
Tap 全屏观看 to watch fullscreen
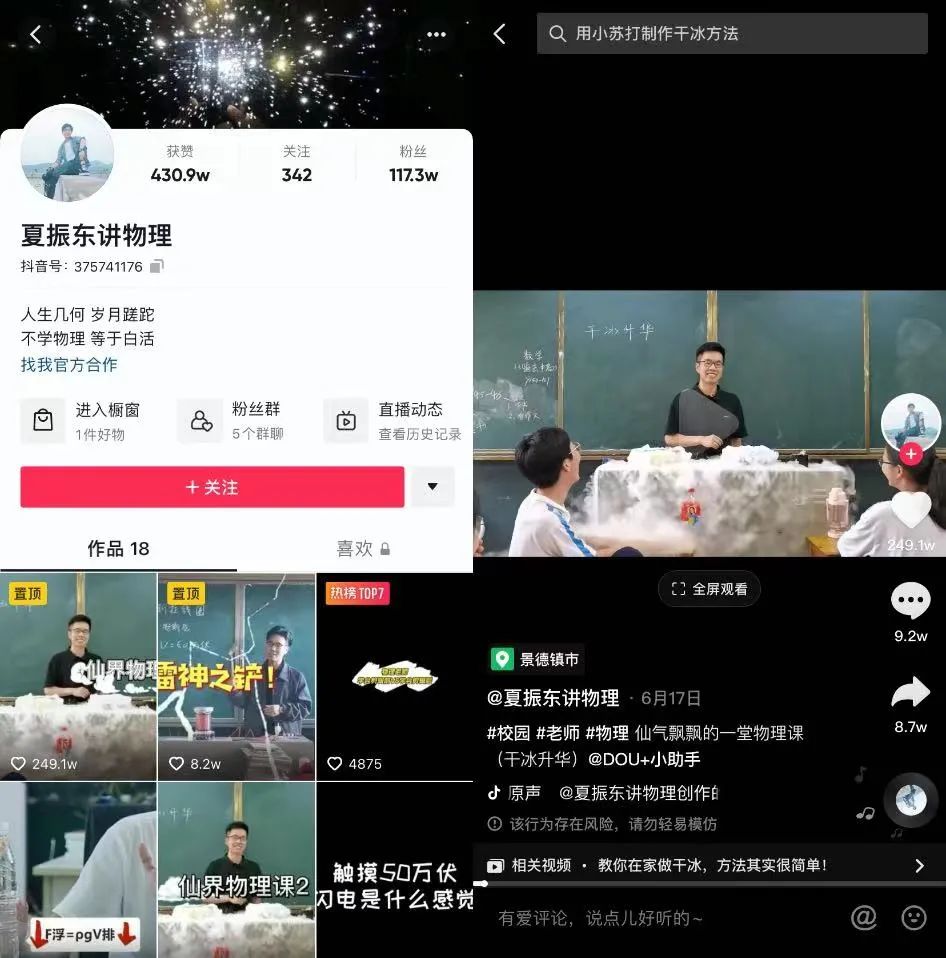click(709, 589)
